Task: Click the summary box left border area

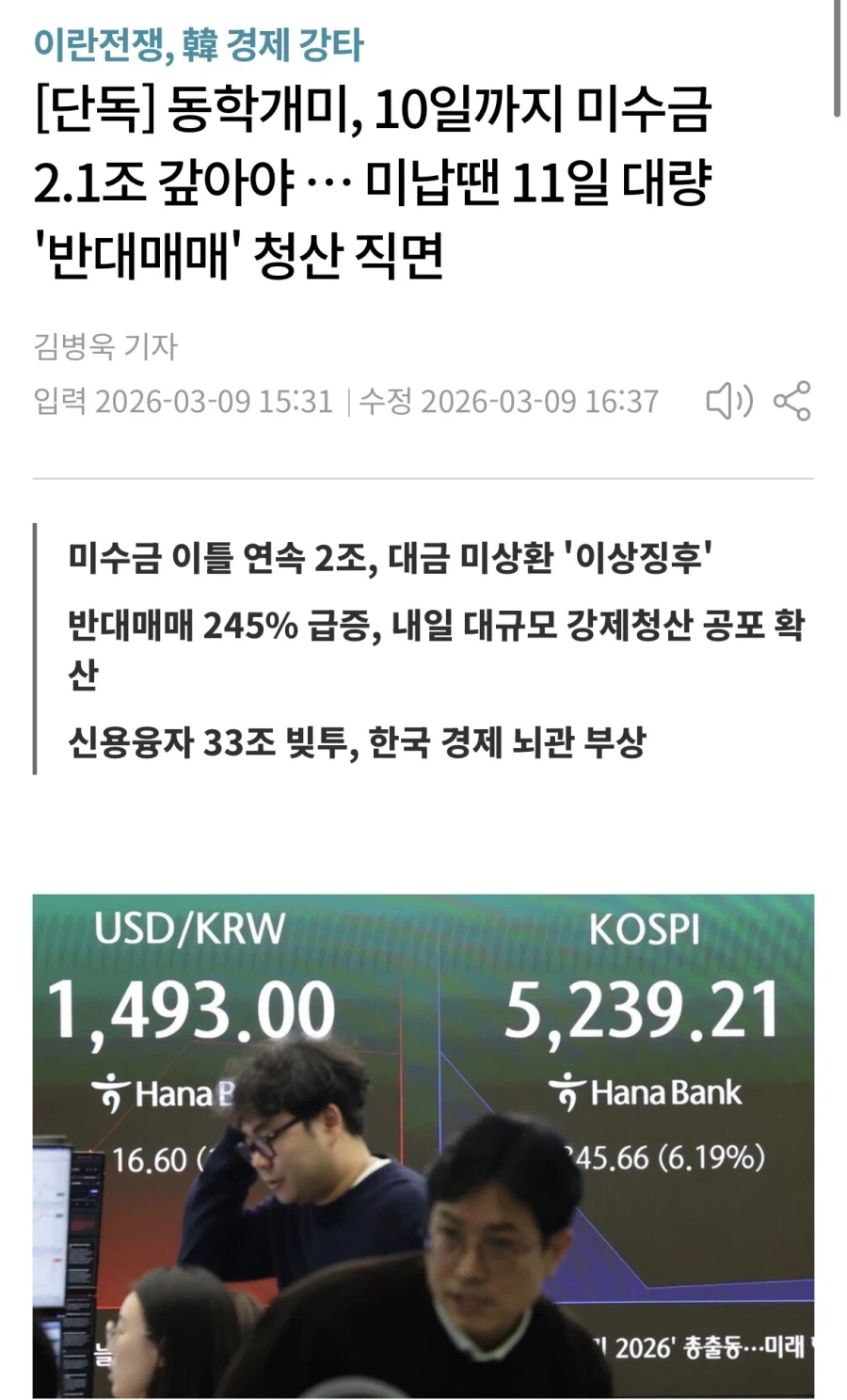Action: (x=38, y=649)
